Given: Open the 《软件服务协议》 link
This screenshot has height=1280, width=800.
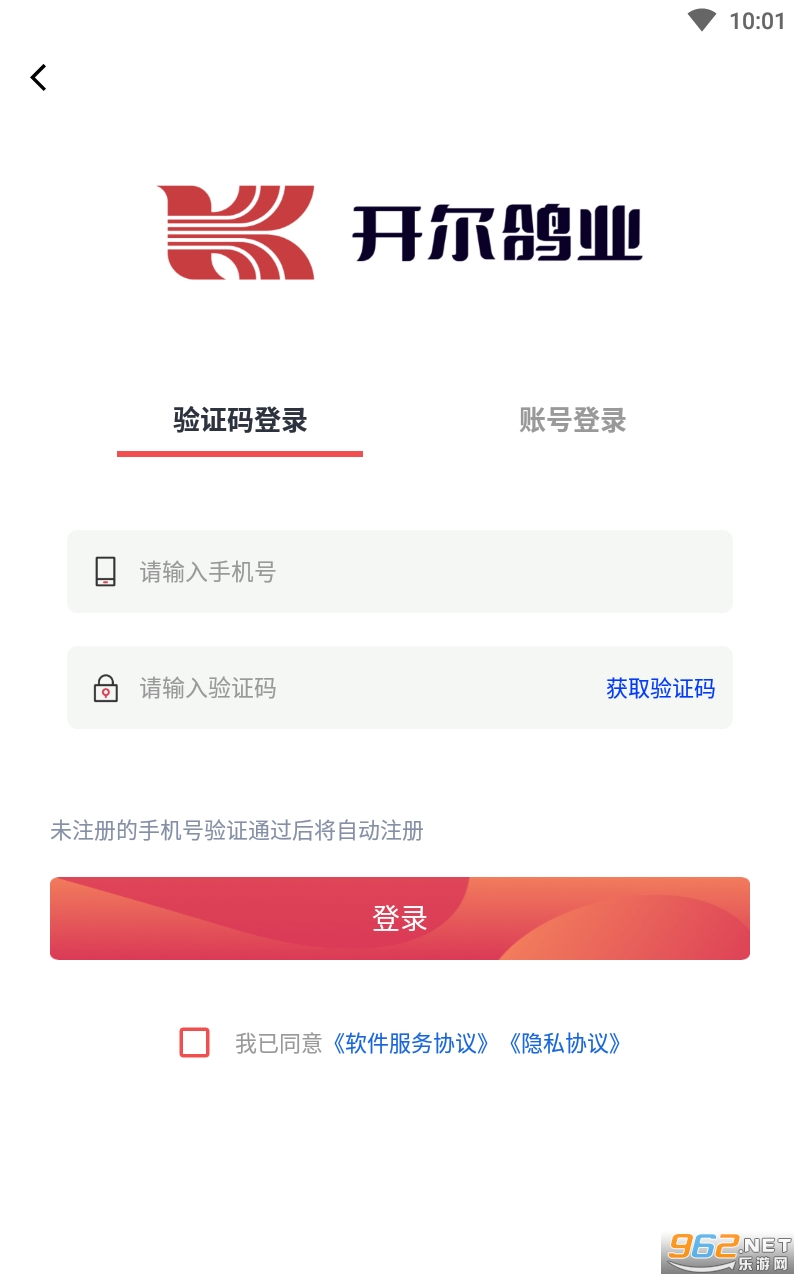Looking at the screenshot, I should (411, 1043).
